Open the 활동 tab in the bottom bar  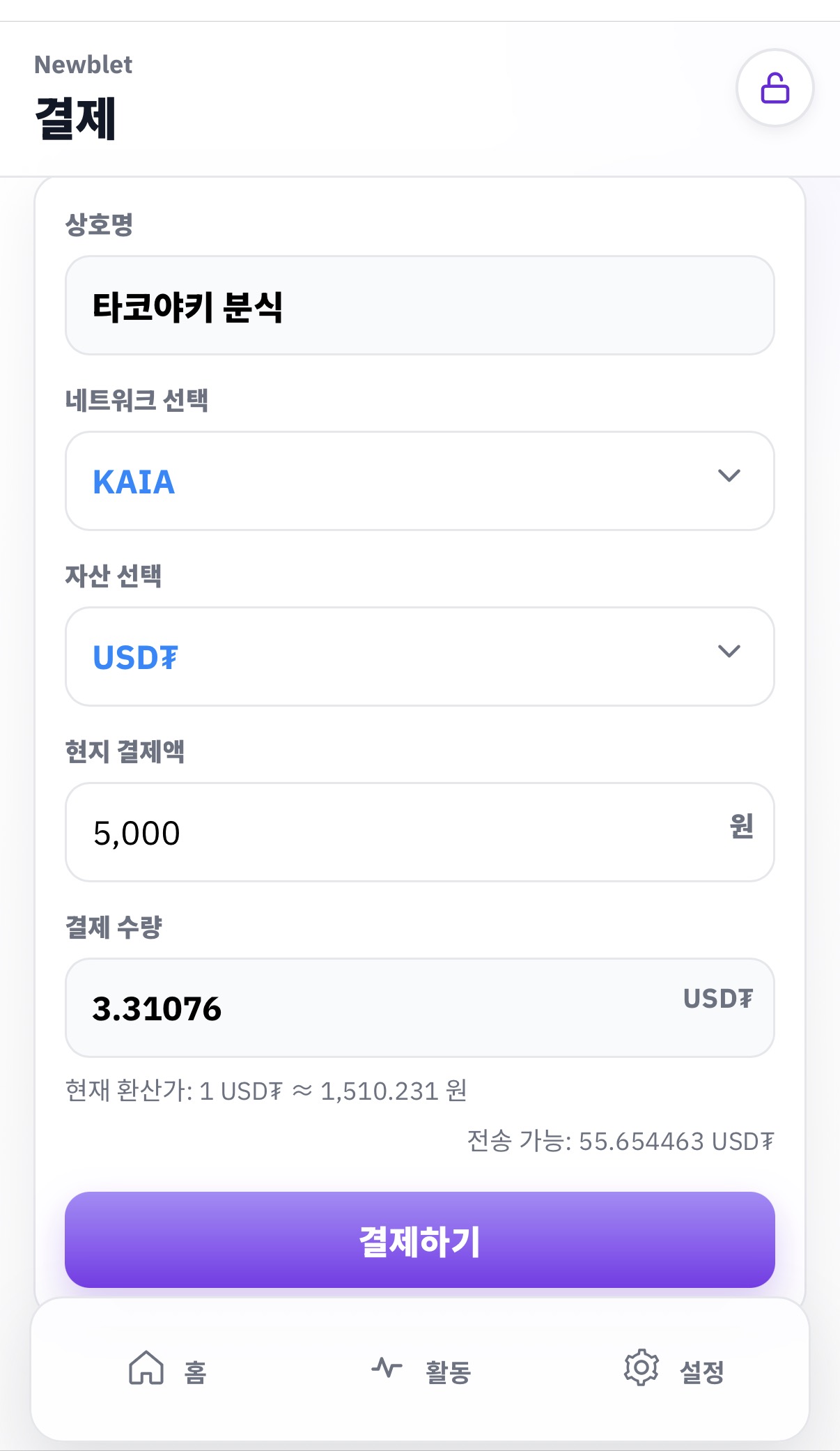point(448,1370)
